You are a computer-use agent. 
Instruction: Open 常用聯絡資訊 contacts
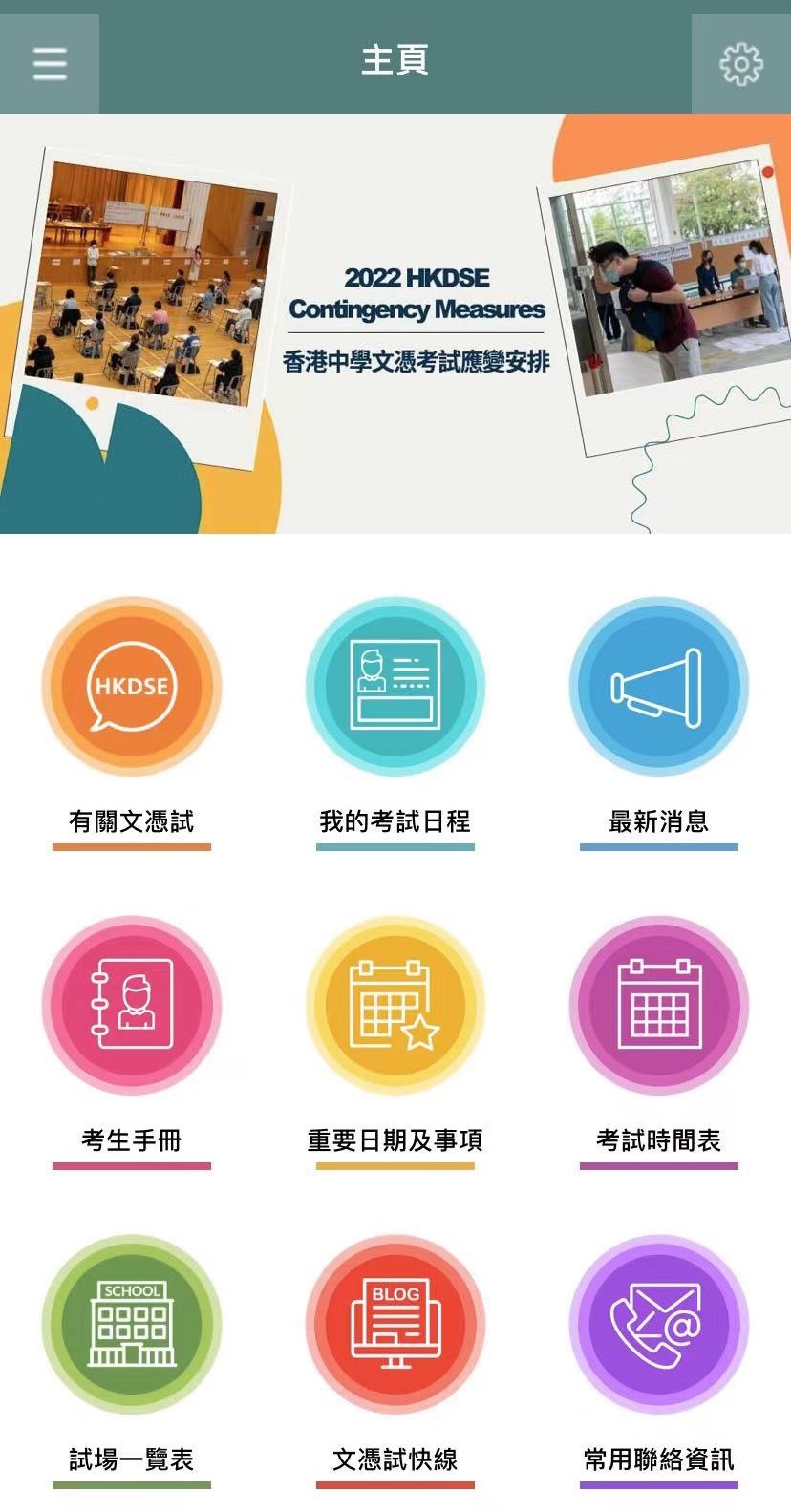(x=658, y=1324)
